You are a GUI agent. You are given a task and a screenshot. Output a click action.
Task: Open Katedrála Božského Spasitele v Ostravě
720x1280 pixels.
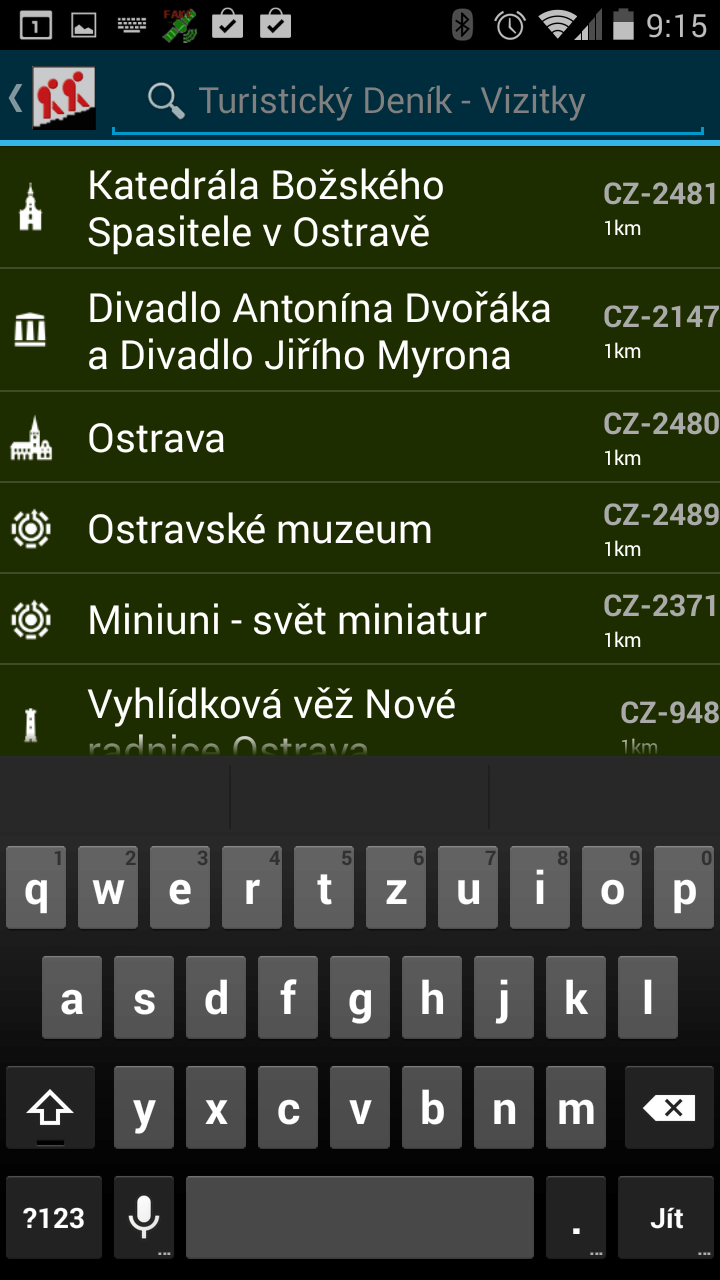pos(360,208)
